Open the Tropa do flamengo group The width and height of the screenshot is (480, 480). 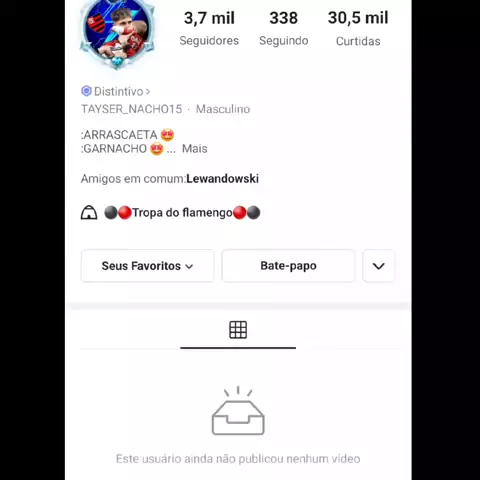(171, 213)
